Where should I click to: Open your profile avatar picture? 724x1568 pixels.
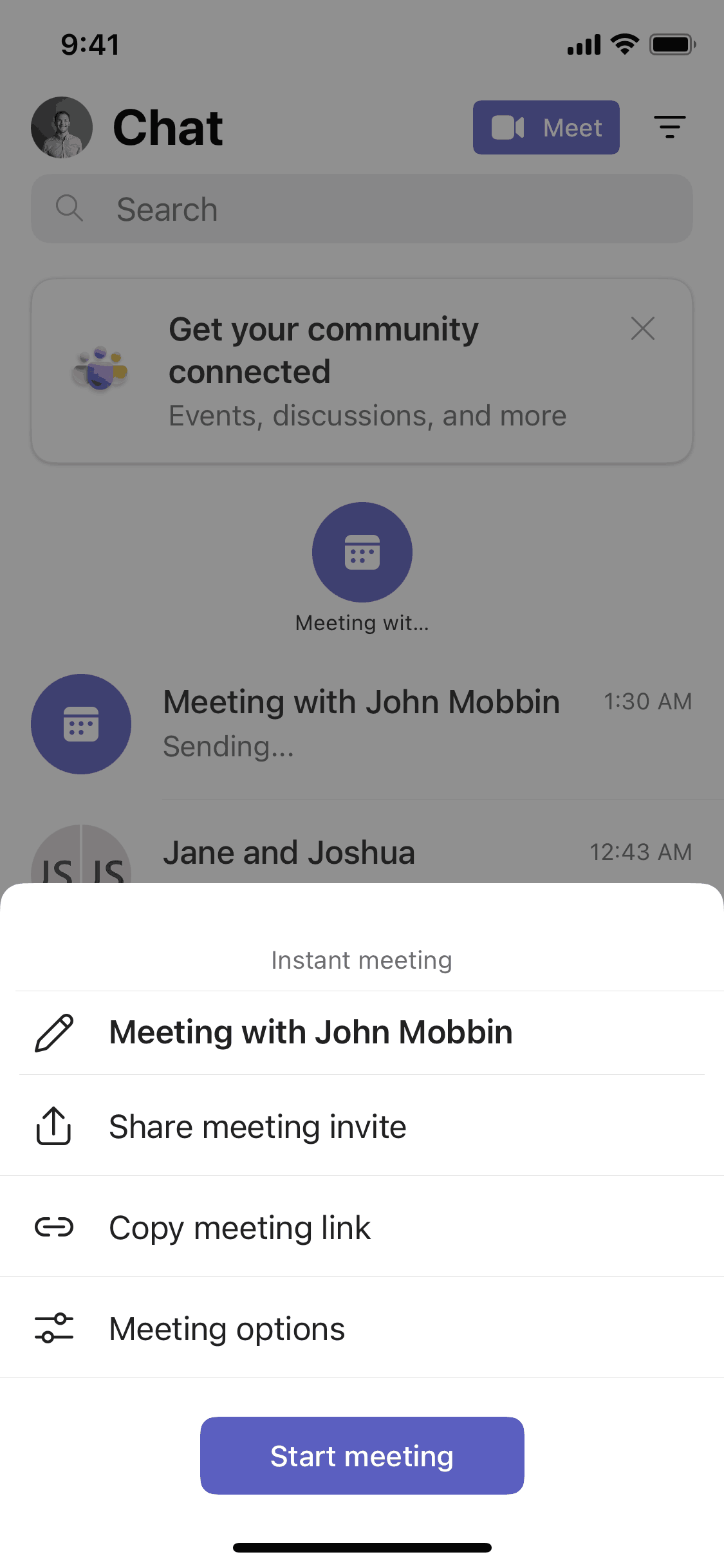(x=62, y=127)
